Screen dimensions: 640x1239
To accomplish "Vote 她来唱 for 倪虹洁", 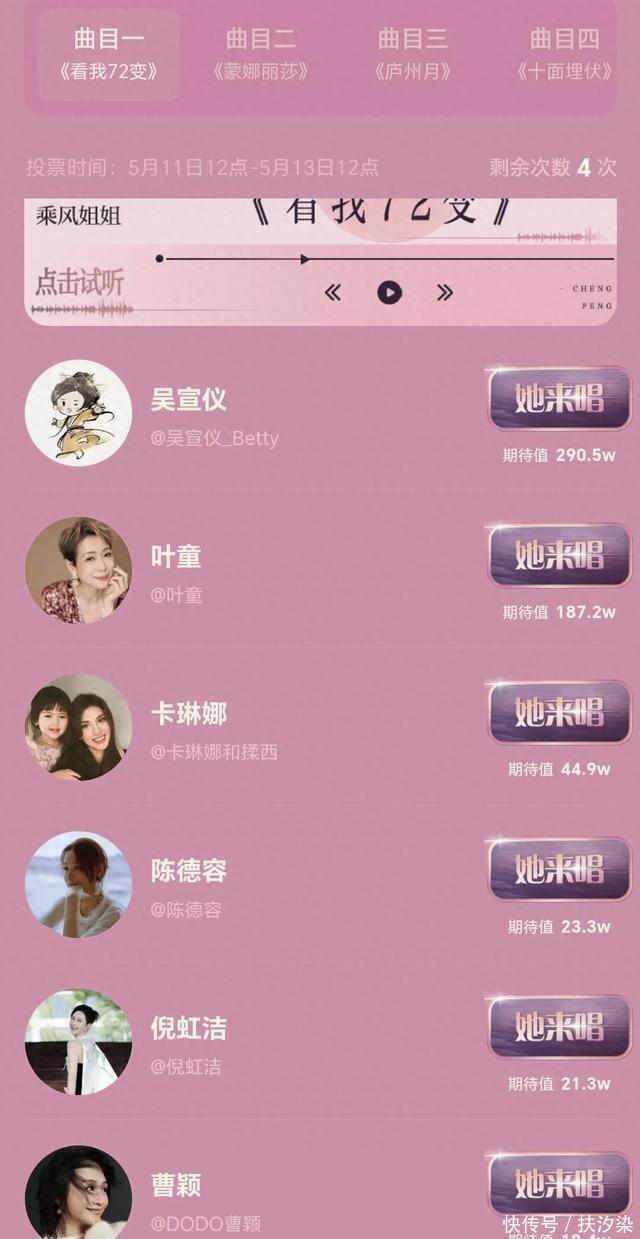I will click(x=559, y=1026).
